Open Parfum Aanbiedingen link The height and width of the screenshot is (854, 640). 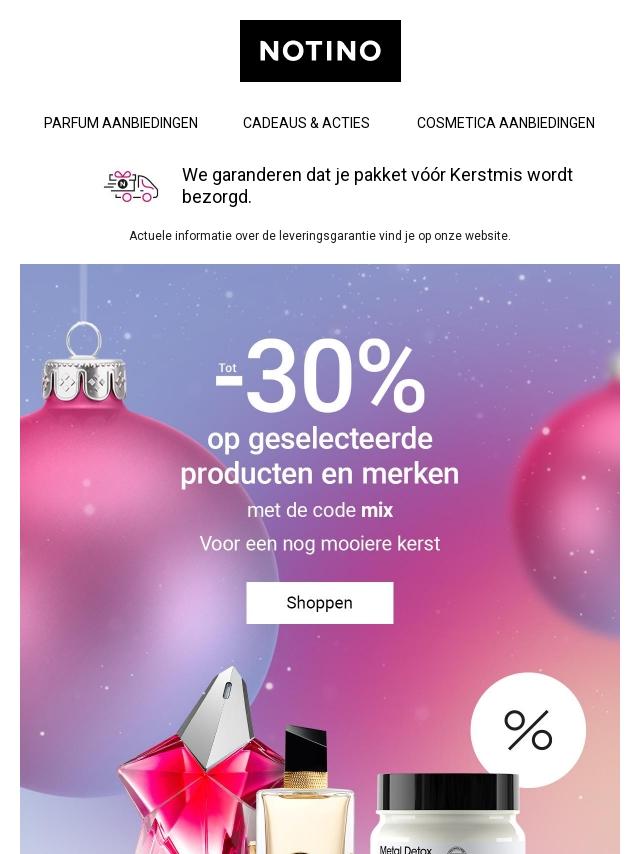pos(121,123)
